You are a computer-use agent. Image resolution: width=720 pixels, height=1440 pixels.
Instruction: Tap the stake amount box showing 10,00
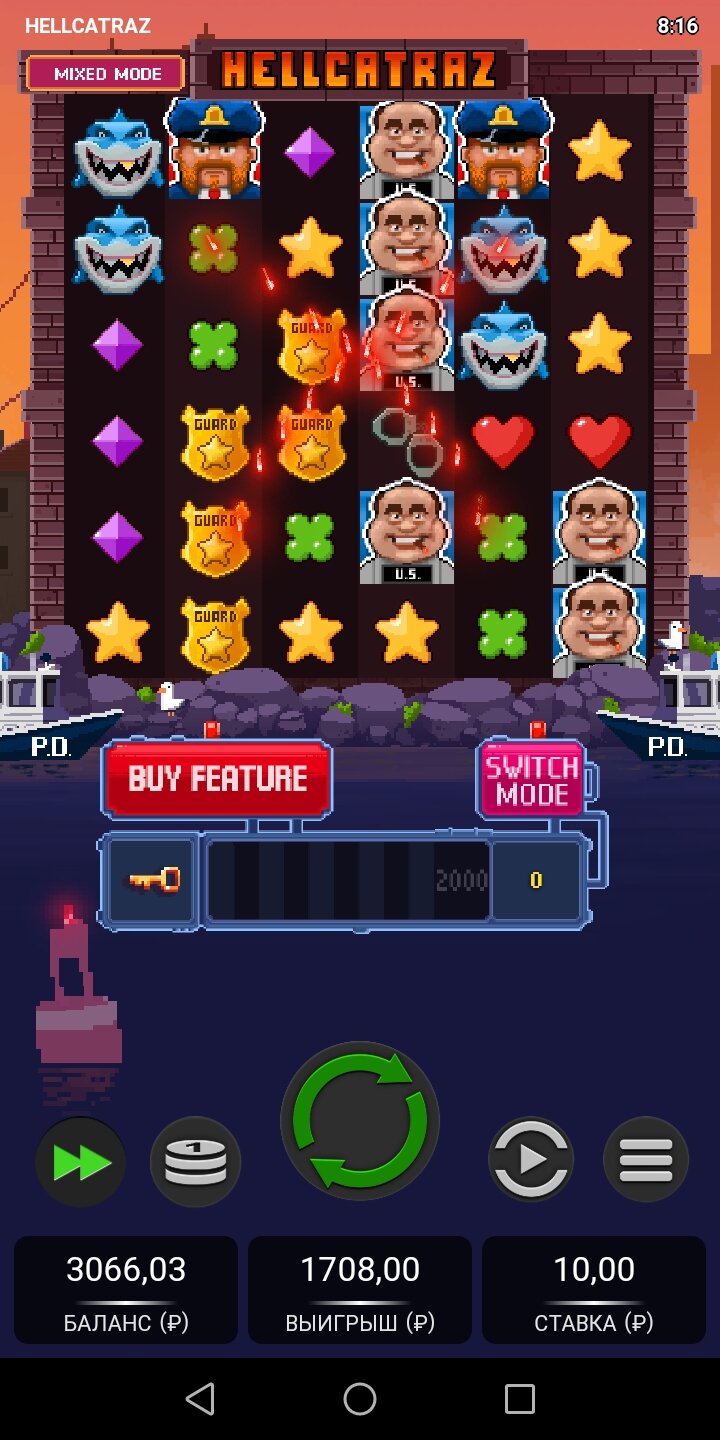594,1290
